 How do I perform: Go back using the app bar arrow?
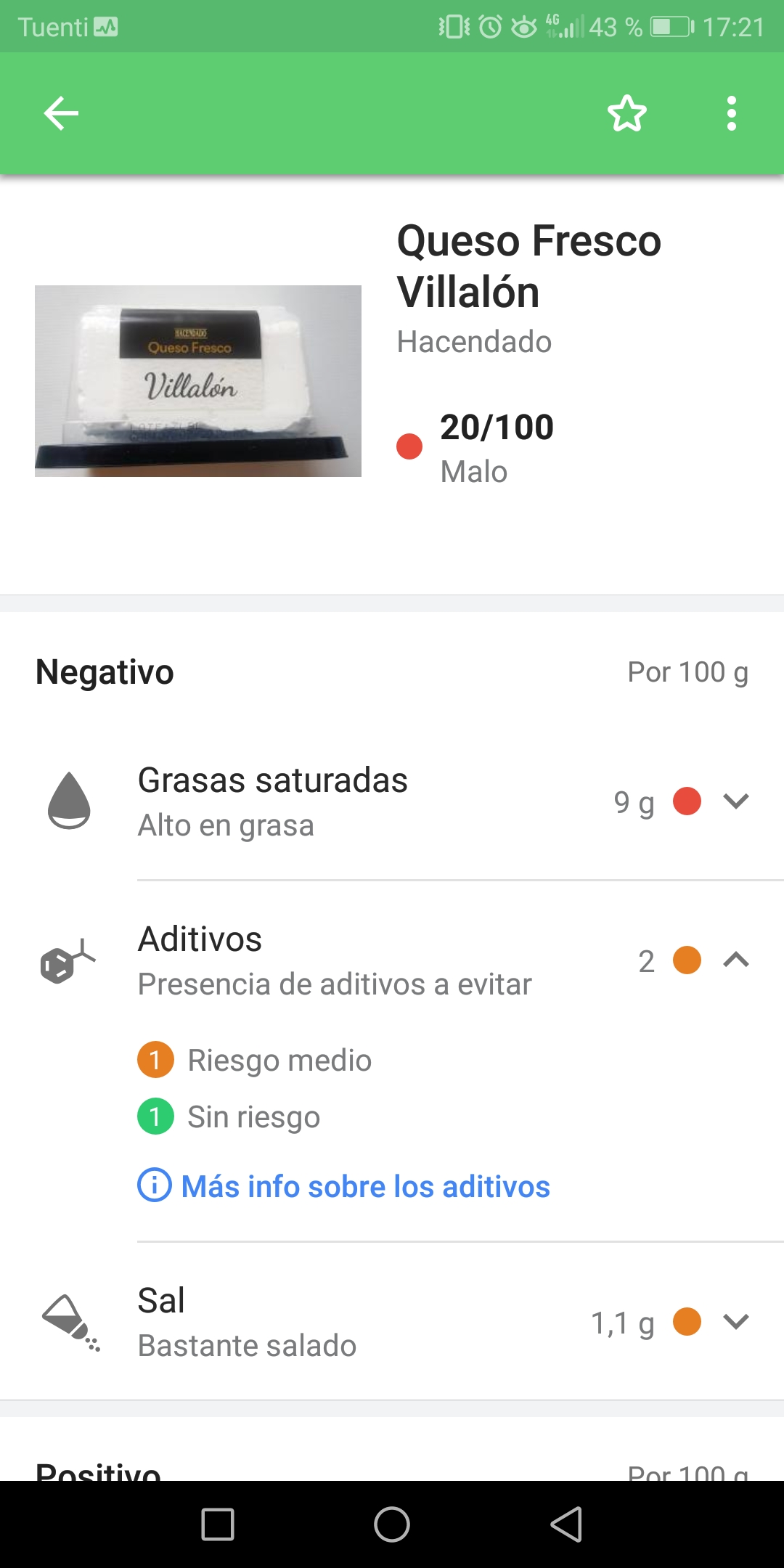[x=61, y=113]
